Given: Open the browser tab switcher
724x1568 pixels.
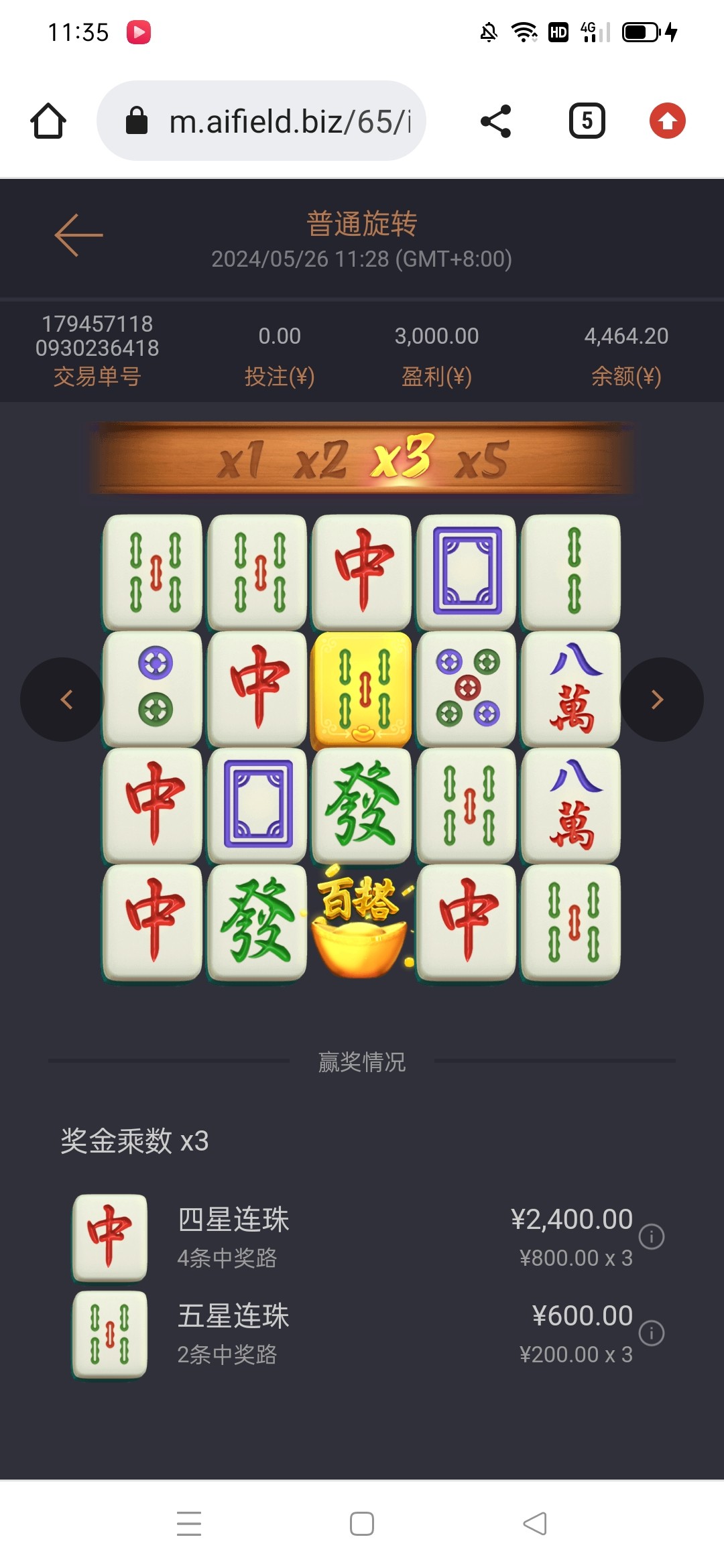Looking at the screenshot, I should coord(587,121).
